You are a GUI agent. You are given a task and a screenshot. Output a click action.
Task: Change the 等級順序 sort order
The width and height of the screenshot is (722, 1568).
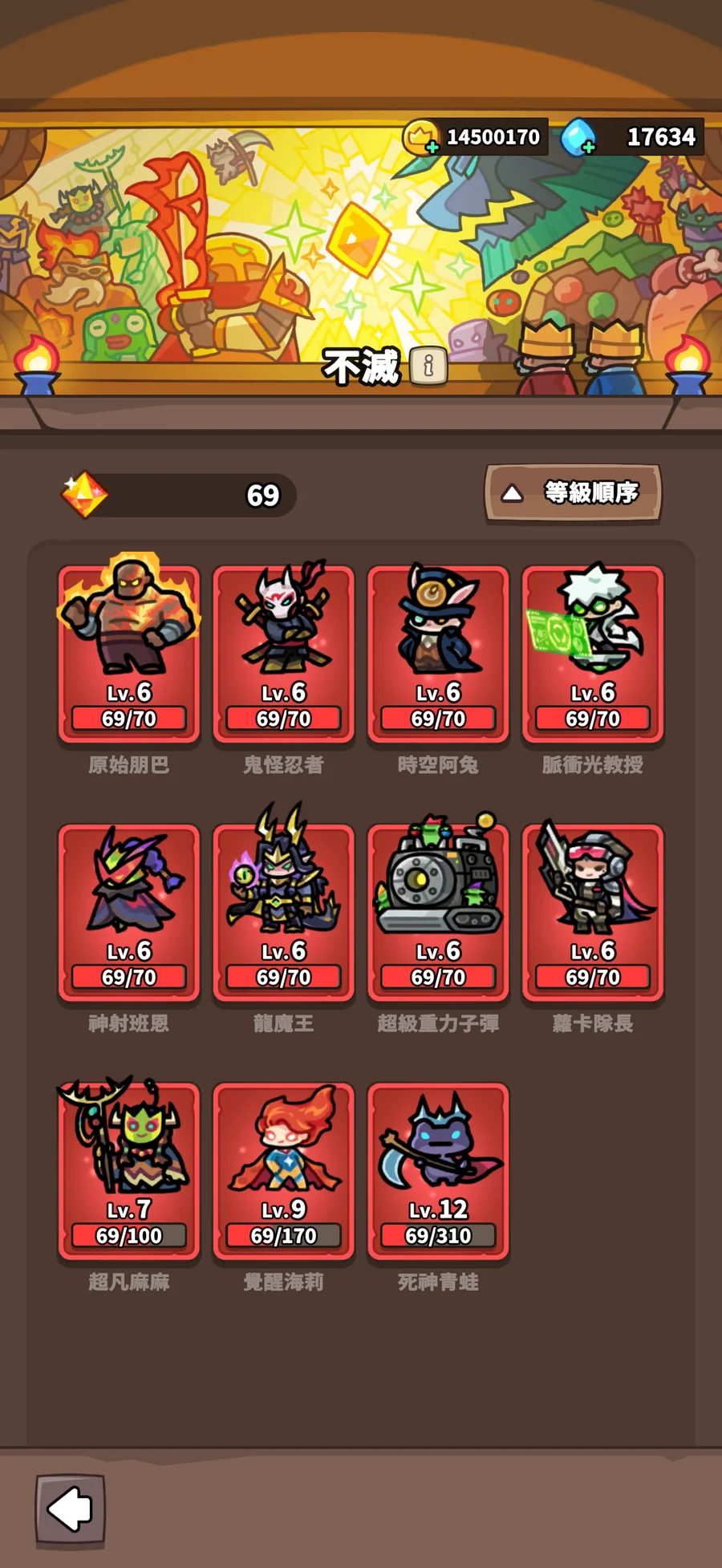tap(573, 492)
